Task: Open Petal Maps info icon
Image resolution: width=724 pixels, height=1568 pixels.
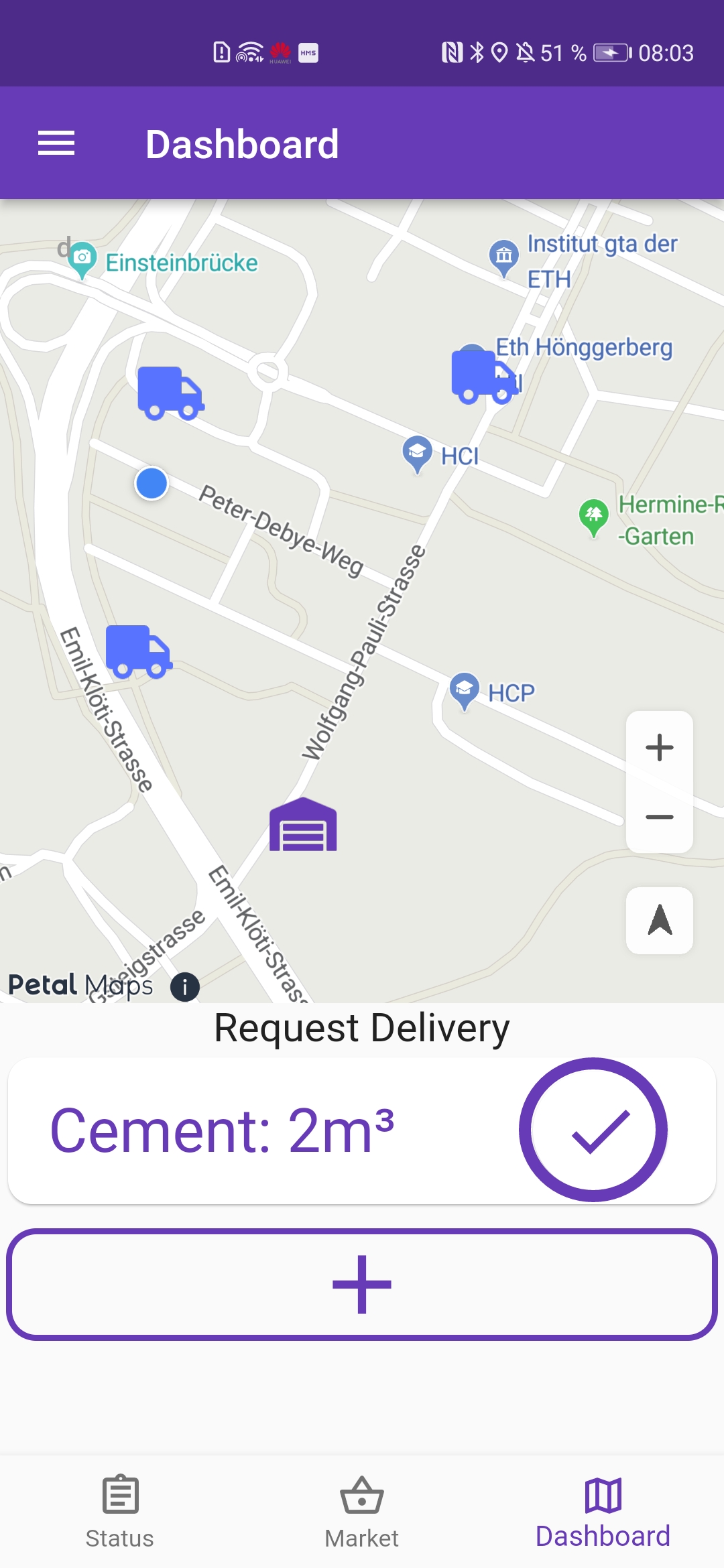Action: (x=185, y=987)
